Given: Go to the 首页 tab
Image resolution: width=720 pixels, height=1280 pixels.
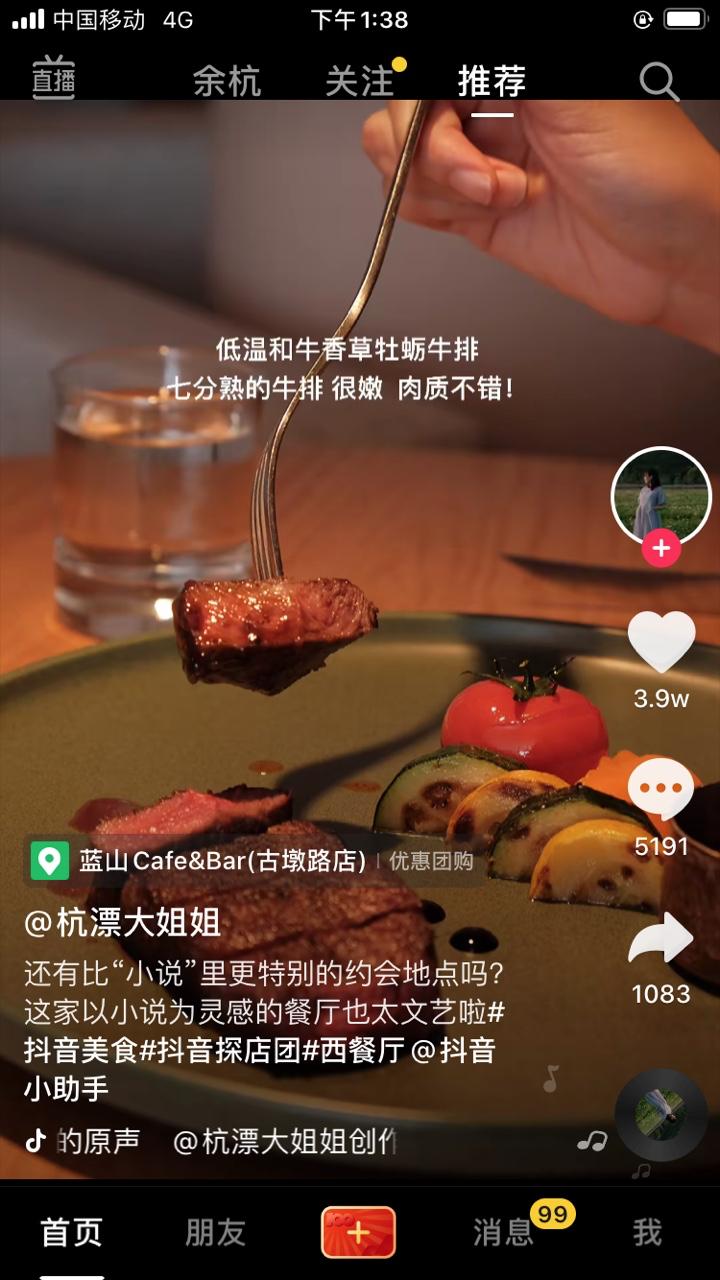Looking at the screenshot, I should pyautogui.click(x=71, y=1233).
